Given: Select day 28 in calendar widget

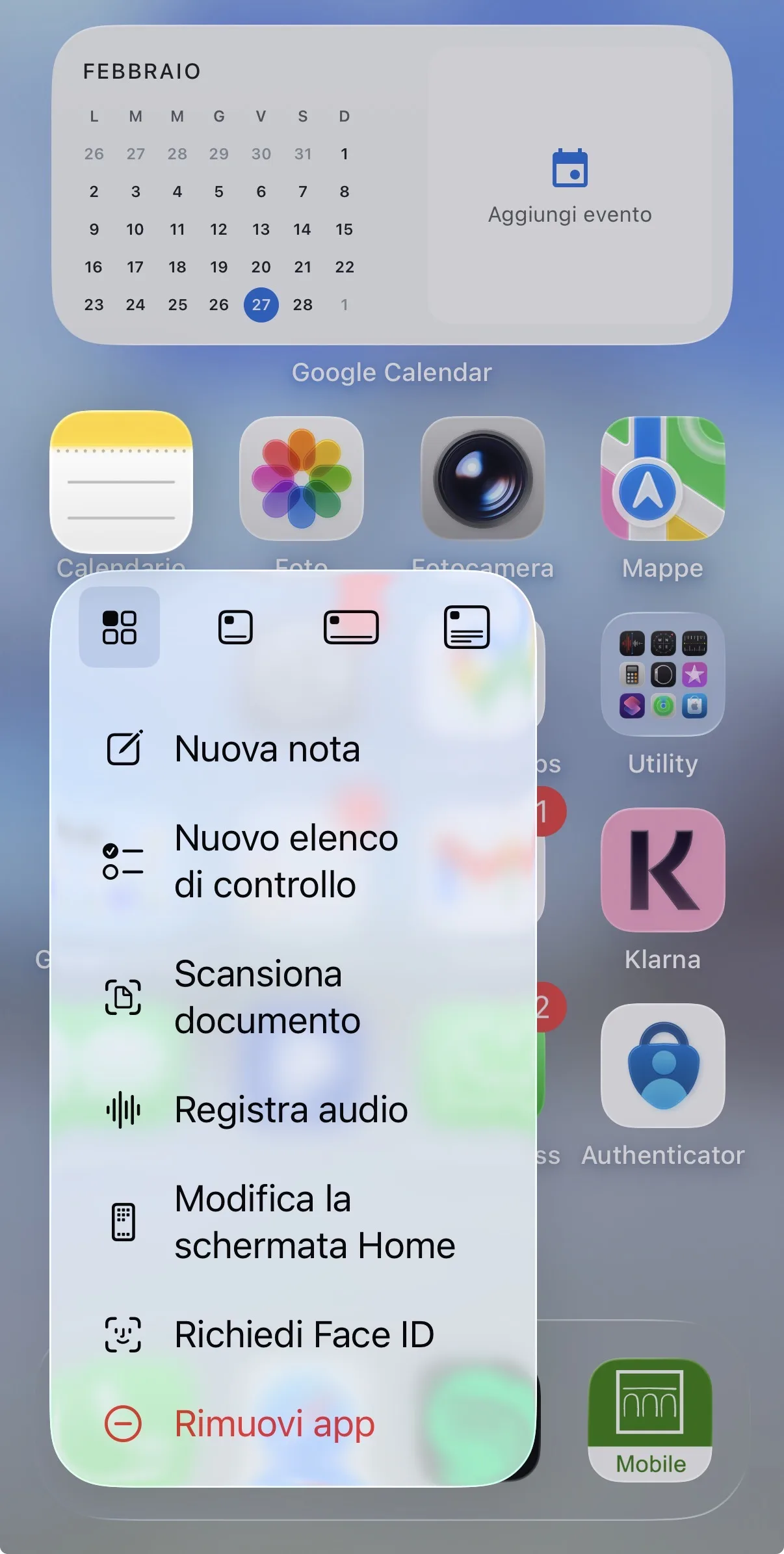Looking at the screenshot, I should tap(303, 305).
